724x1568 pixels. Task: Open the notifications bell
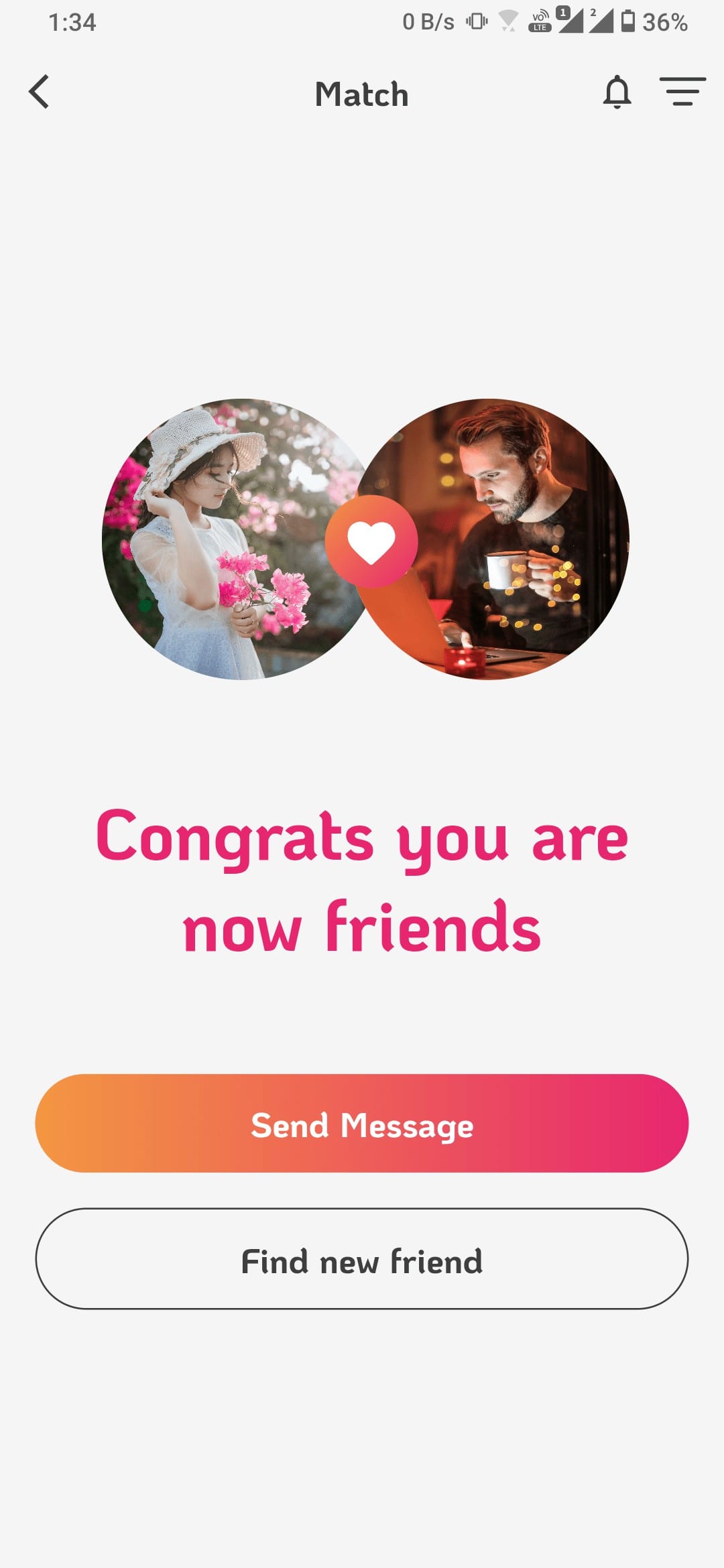617,92
